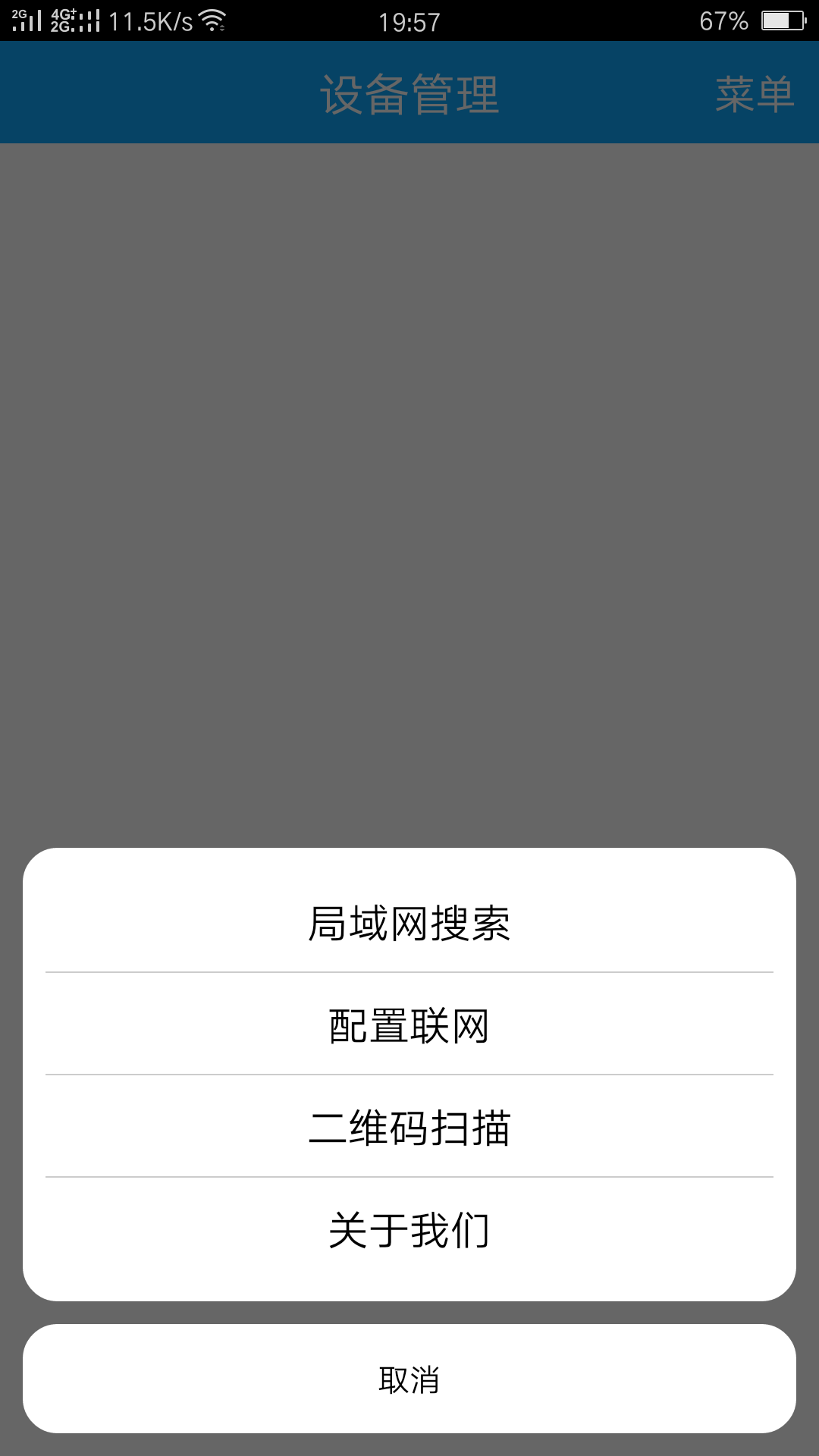Viewport: 819px width, 1456px height.
Task: Select 局域网搜索 from the action sheet
Action: click(409, 923)
